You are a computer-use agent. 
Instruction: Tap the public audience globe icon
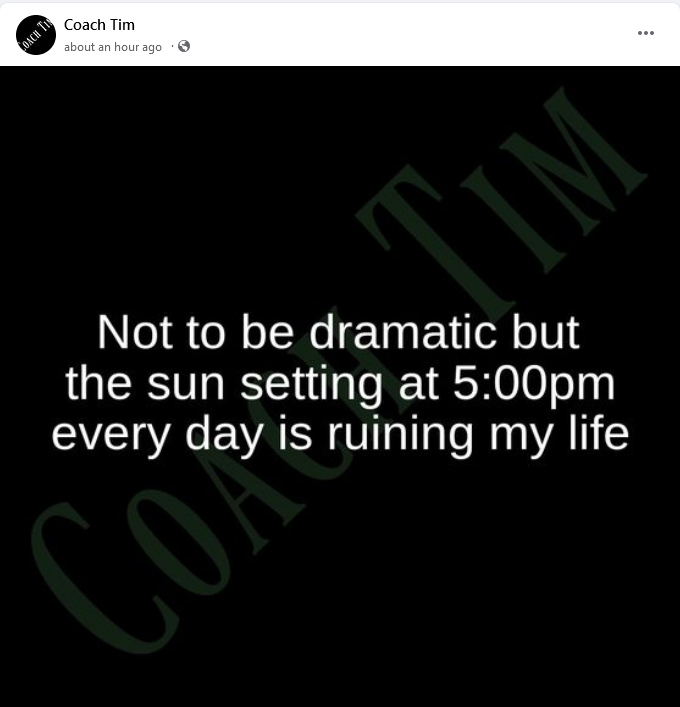point(184,46)
